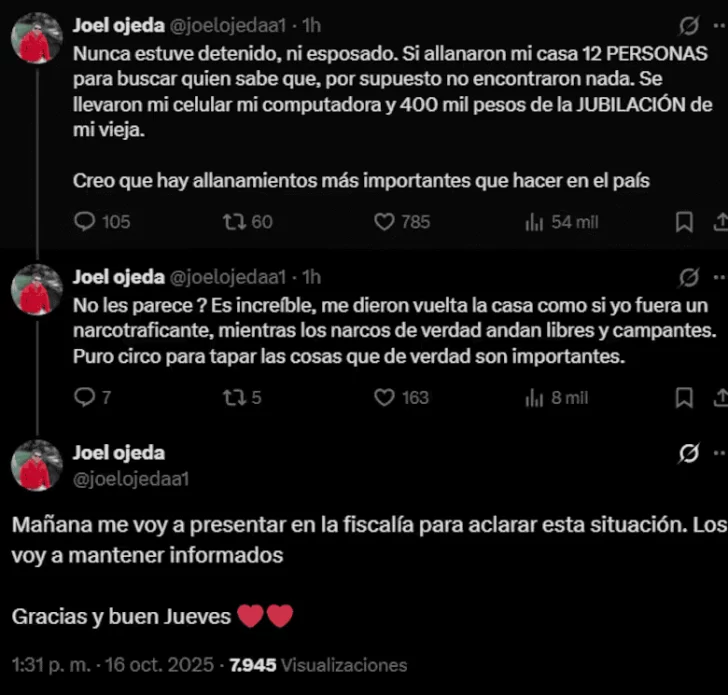Open Grok icon on the 'No les parece' tweet
The width and height of the screenshot is (728, 695).
pyautogui.click(x=688, y=276)
